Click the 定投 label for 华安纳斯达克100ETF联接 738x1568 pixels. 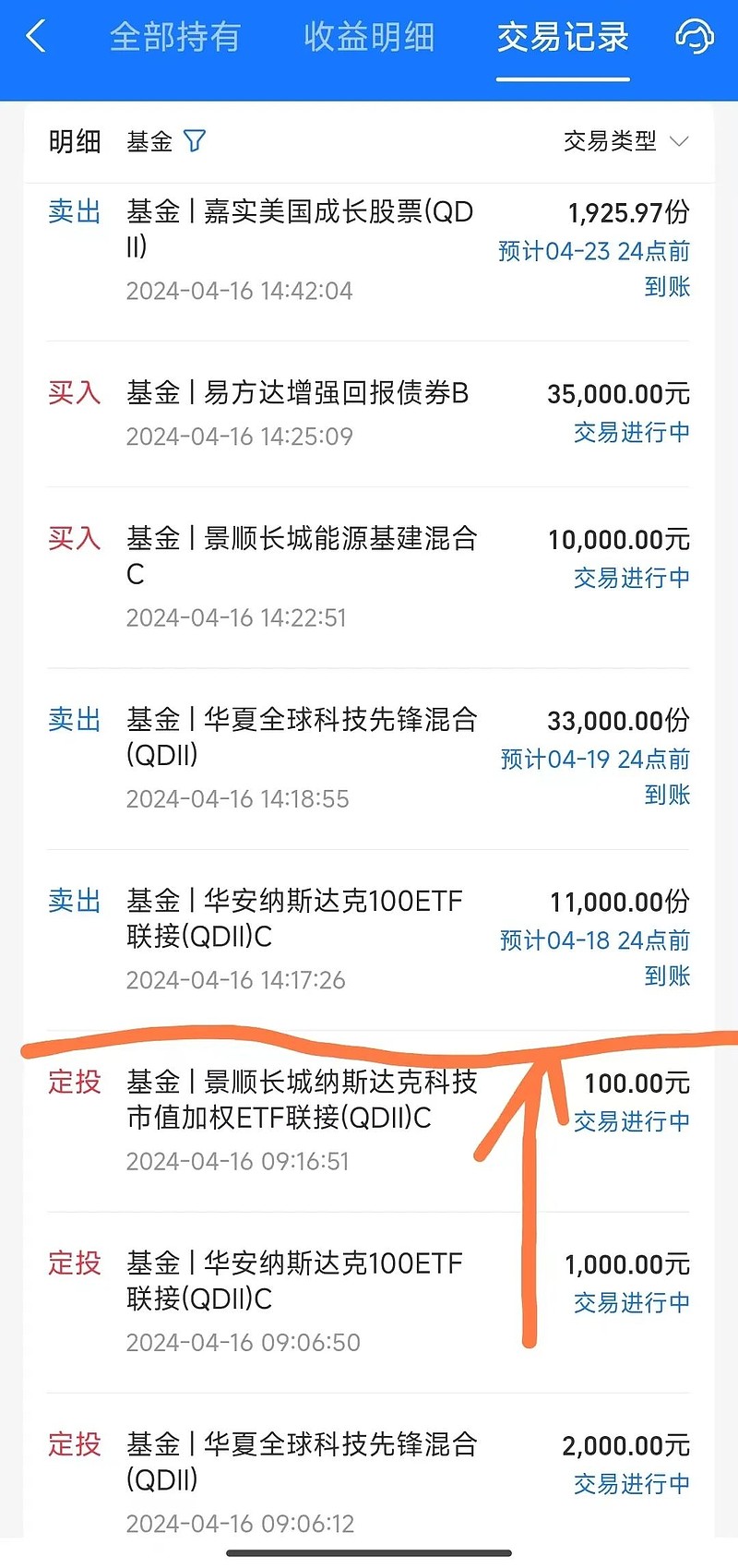point(74,1264)
